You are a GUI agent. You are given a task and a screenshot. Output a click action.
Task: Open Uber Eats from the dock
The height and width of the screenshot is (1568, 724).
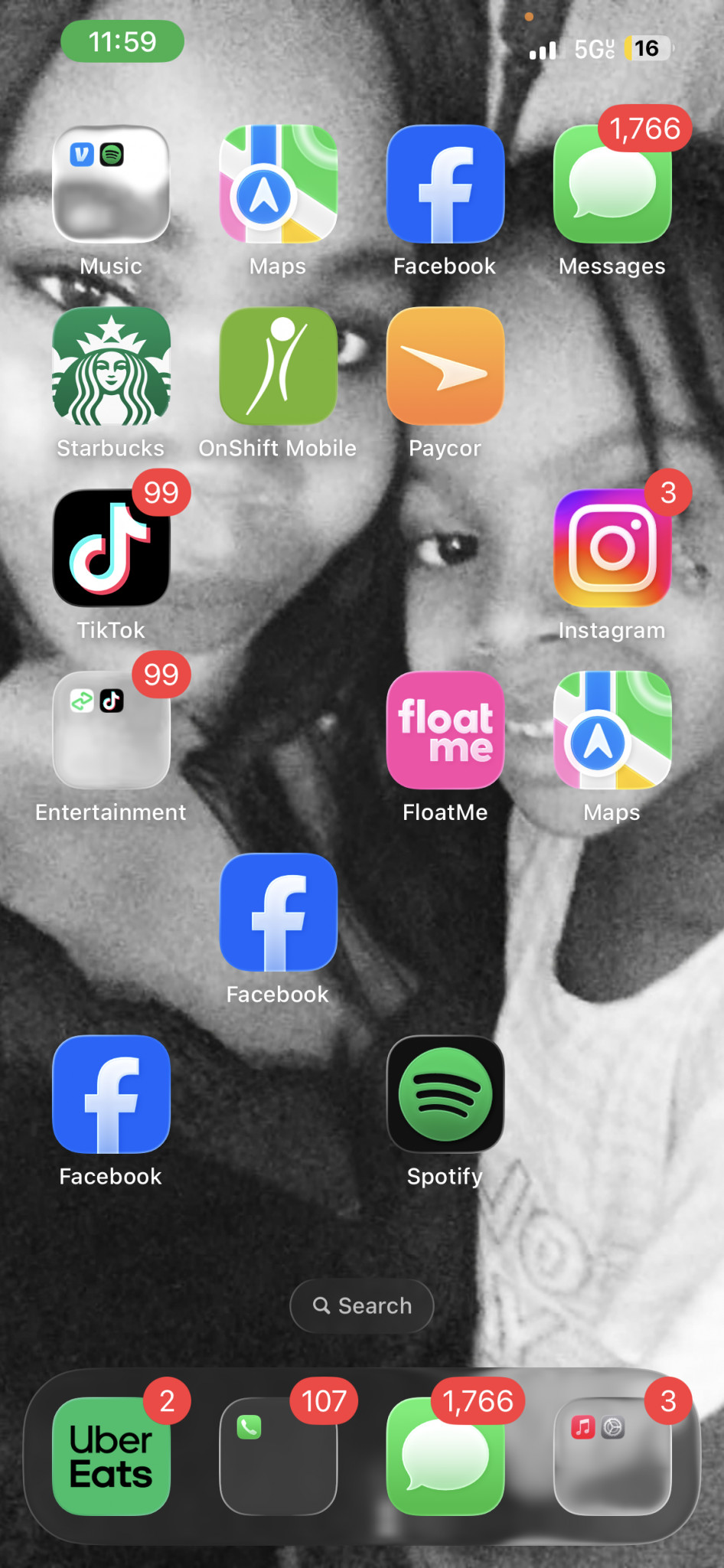(111, 1456)
